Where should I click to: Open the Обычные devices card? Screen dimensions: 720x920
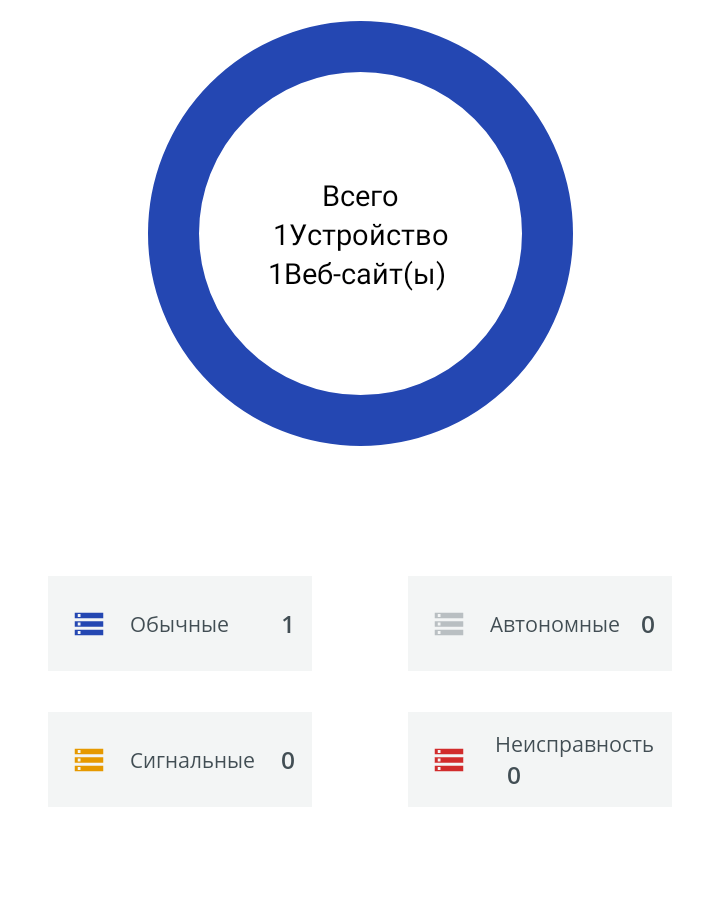[180, 624]
